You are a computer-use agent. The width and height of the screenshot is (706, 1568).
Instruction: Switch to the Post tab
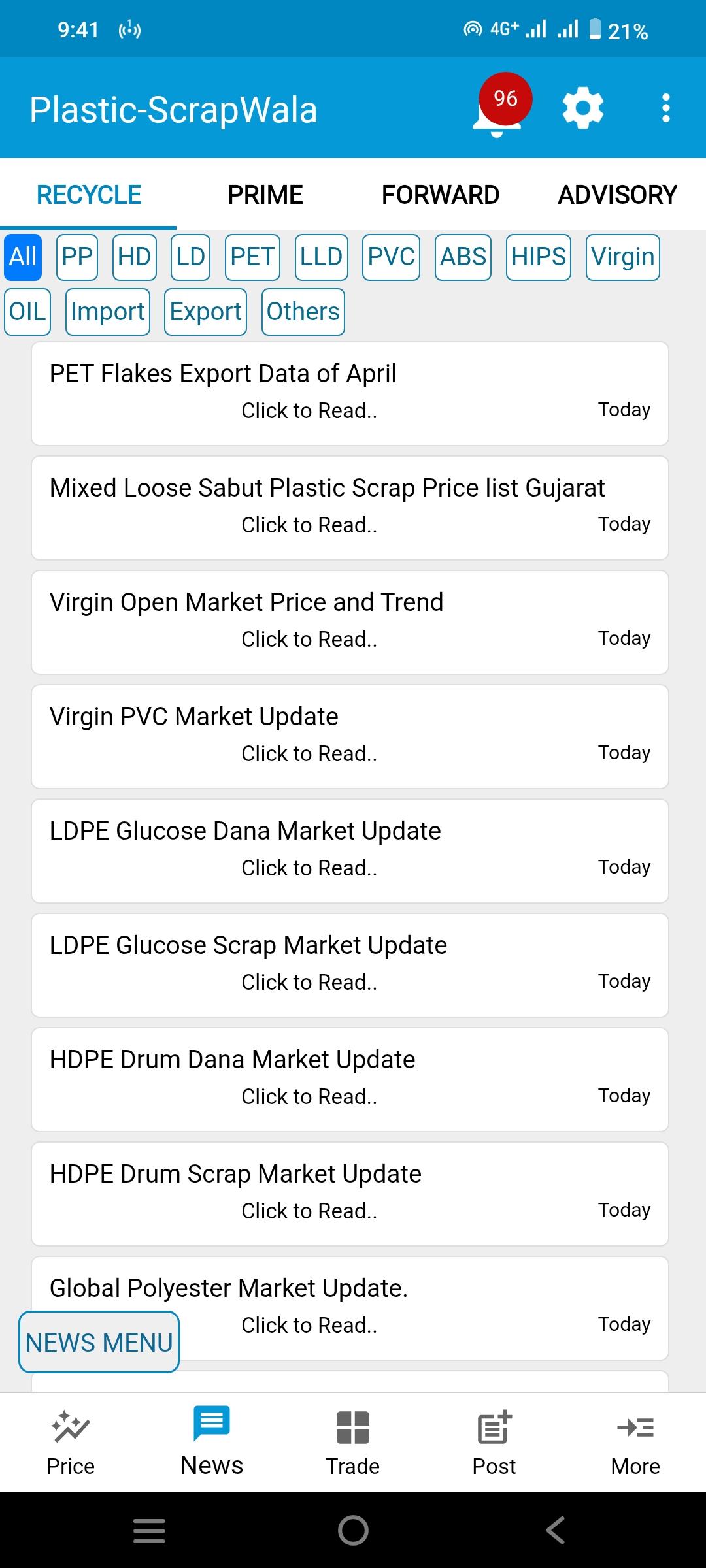tap(494, 1443)
